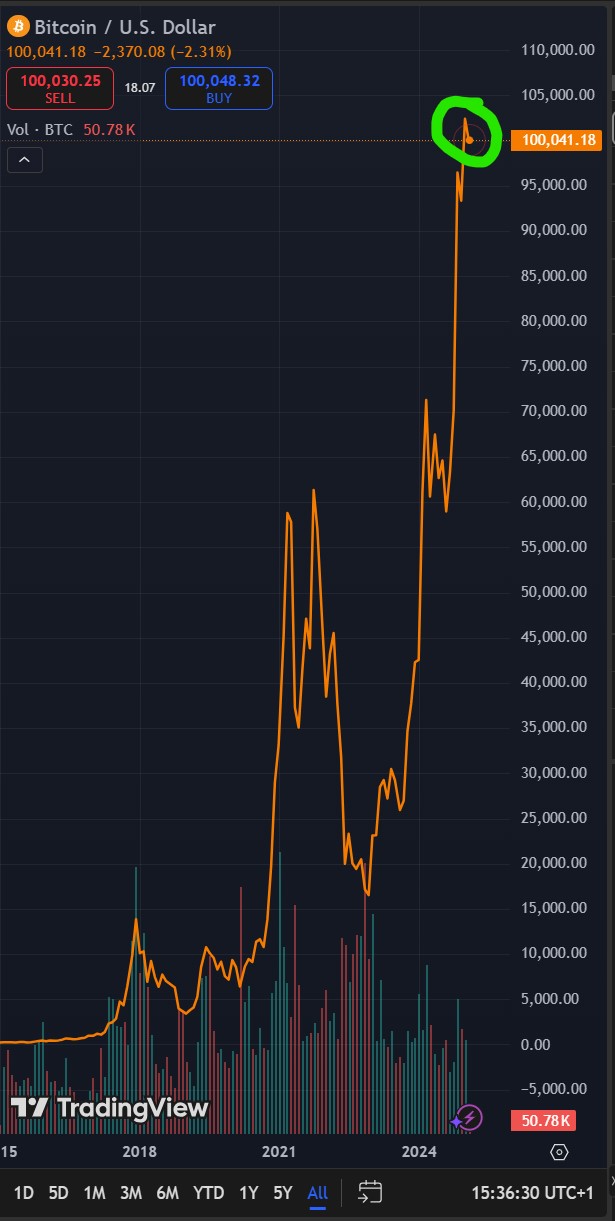Open the go-to-date calendar icon
615x1221 pixels.
[370, 1192]
